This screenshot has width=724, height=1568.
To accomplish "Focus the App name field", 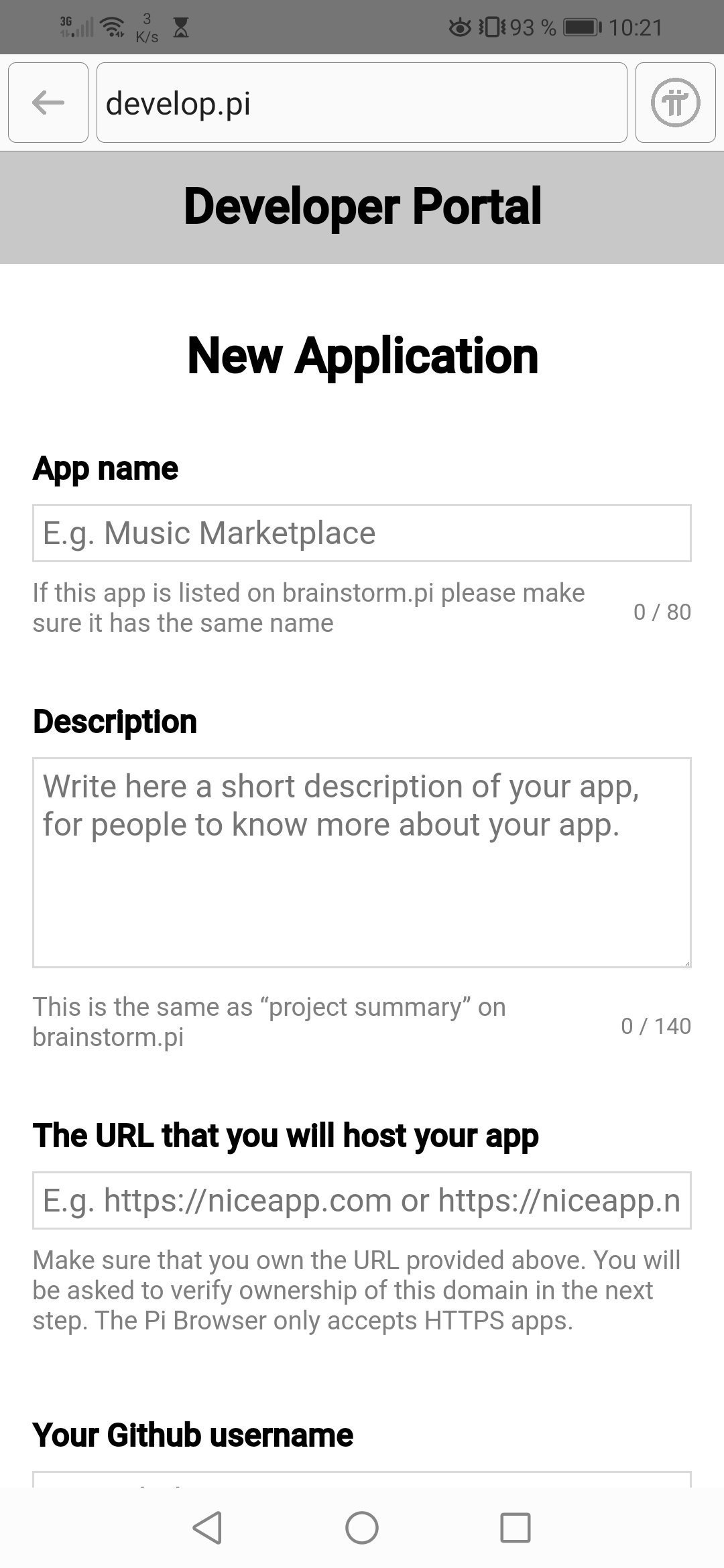I will tap(361, 533).
